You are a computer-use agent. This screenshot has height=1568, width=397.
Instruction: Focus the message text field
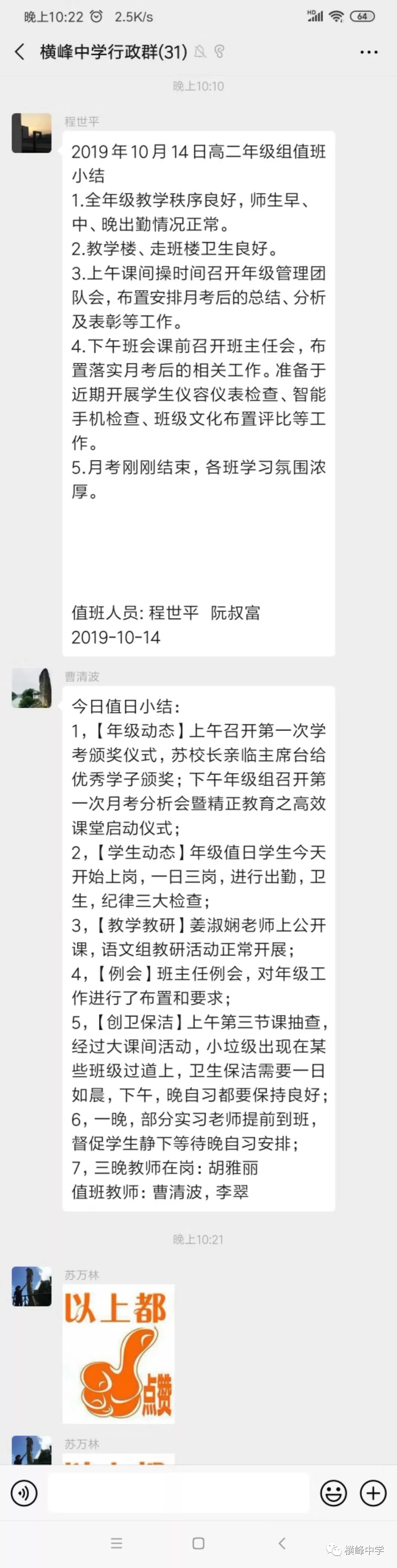pos(178,1493)
